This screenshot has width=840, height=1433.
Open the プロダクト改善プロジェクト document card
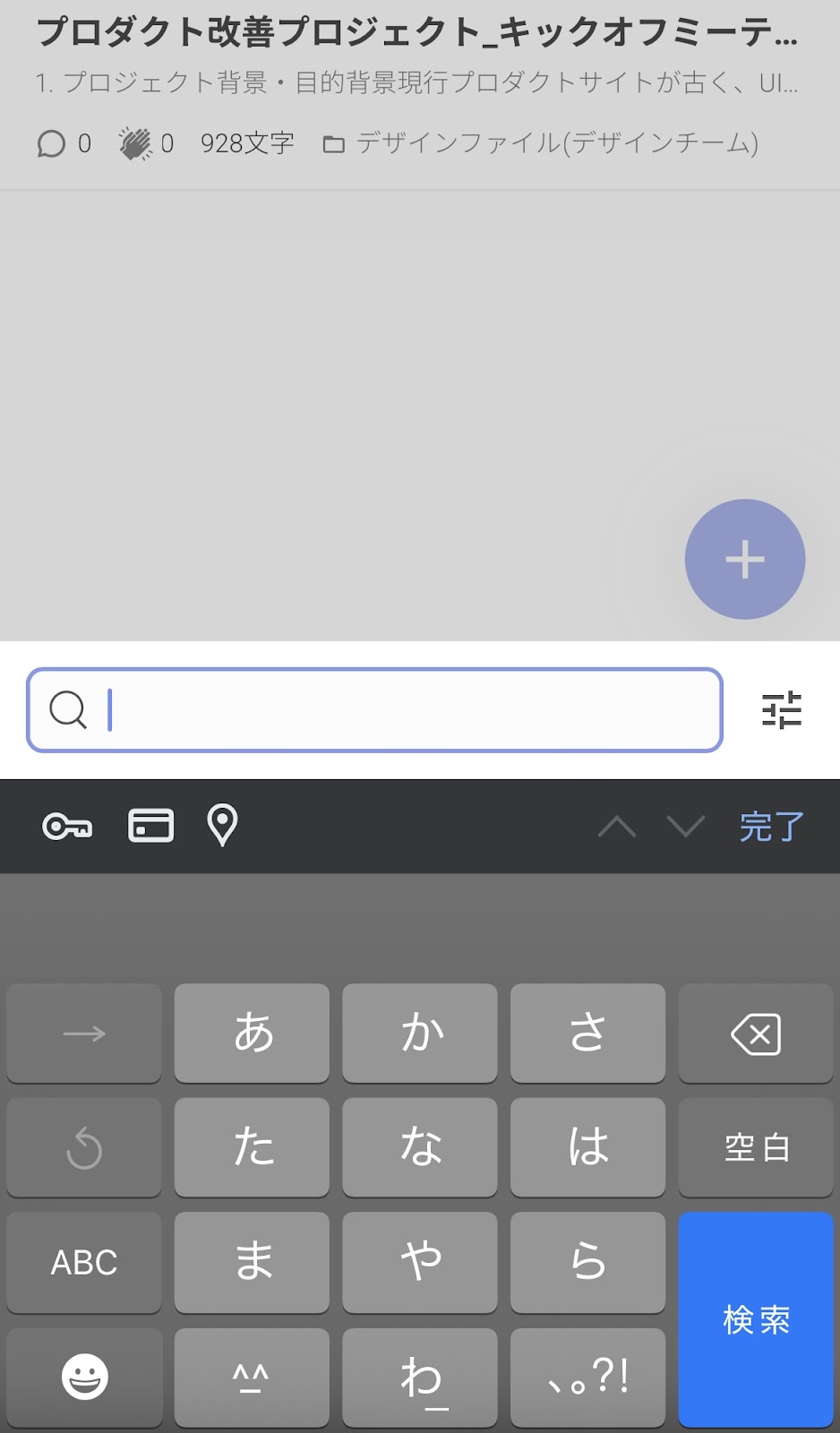click(420, 91)
